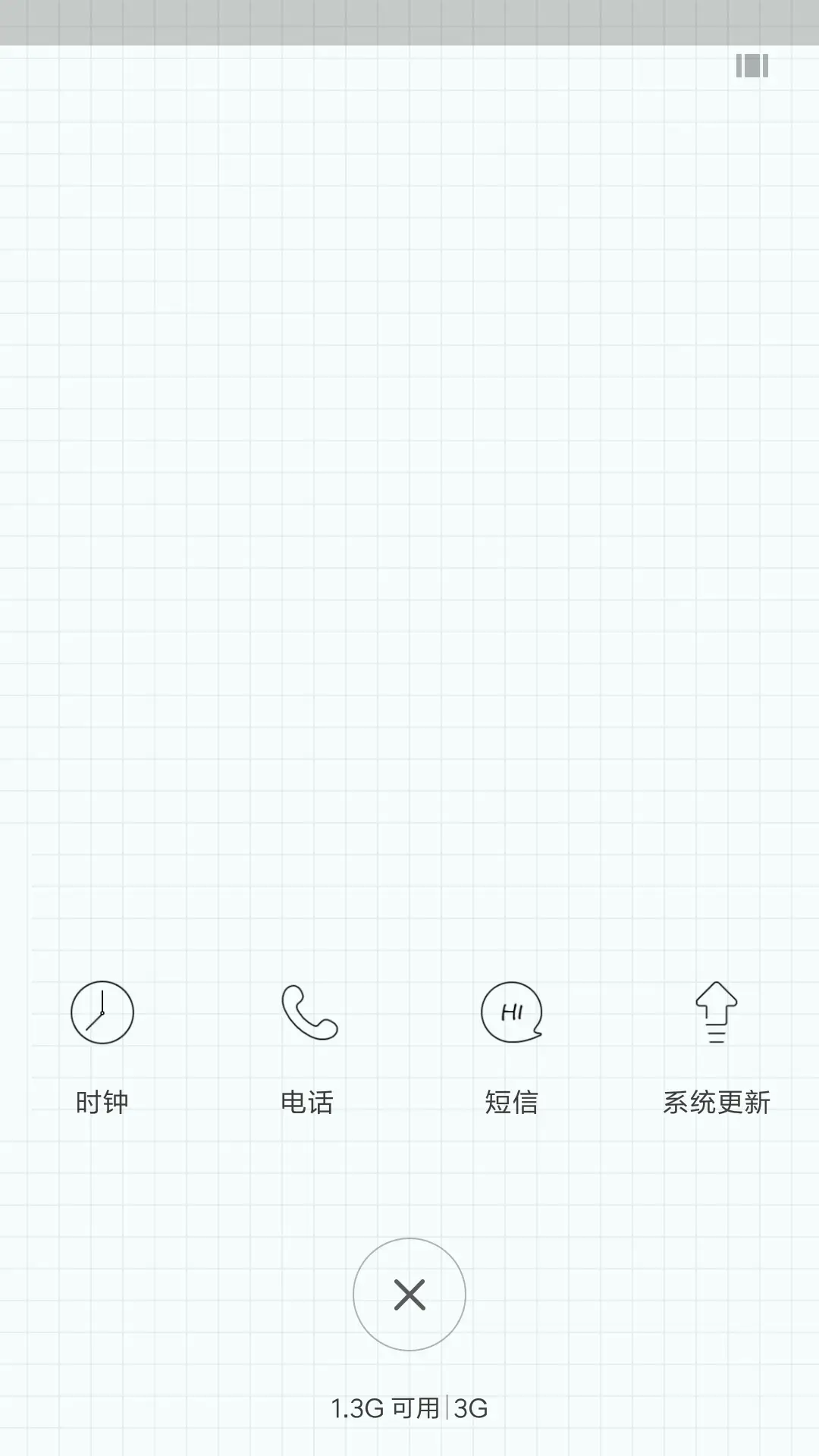Select the 时钟 label text
This screenshot has height=1456, width=819.
click(102, 1102)
